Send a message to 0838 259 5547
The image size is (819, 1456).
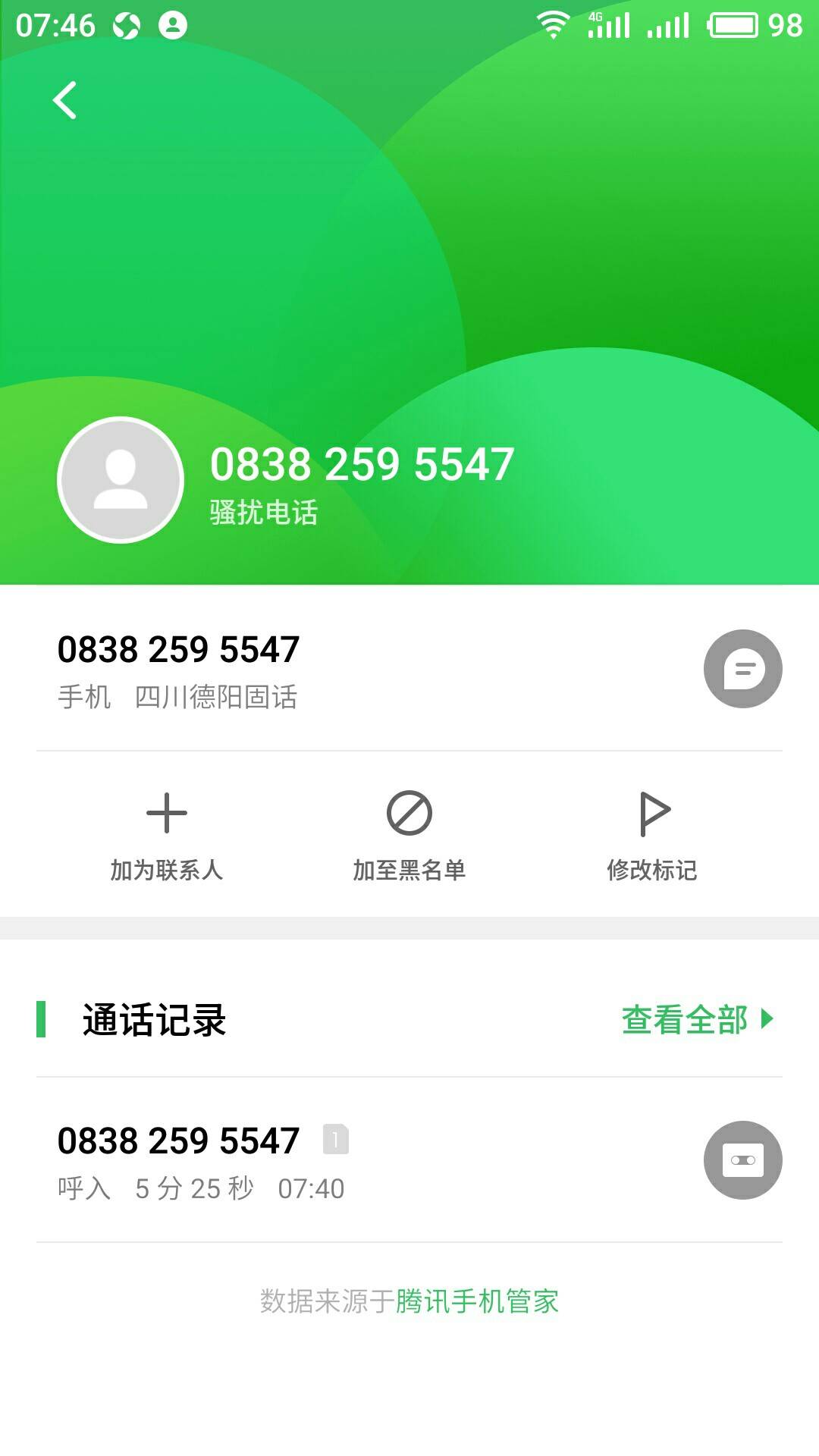[x=742, y=669]
